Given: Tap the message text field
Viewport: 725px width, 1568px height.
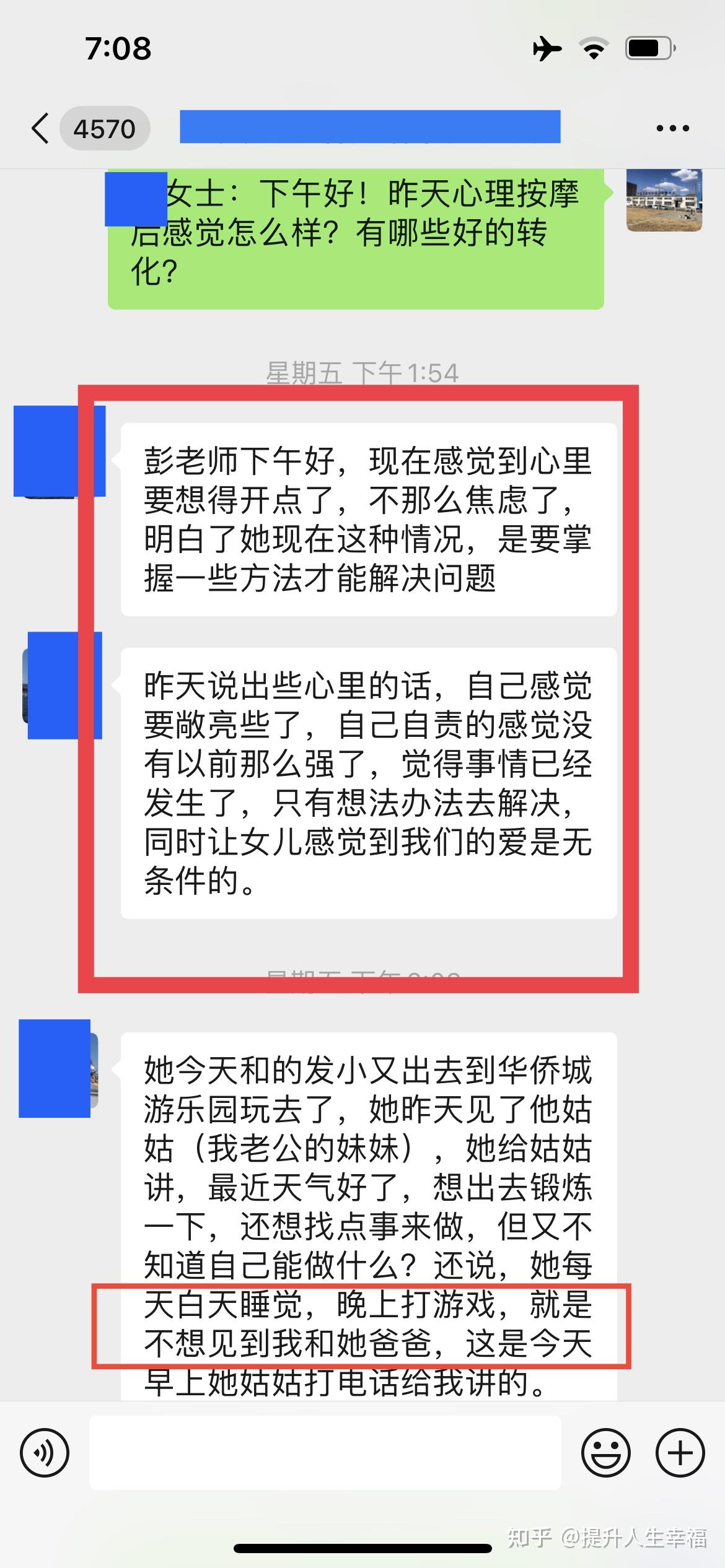Looking at the screenshot, I should tap(325, 1452).
